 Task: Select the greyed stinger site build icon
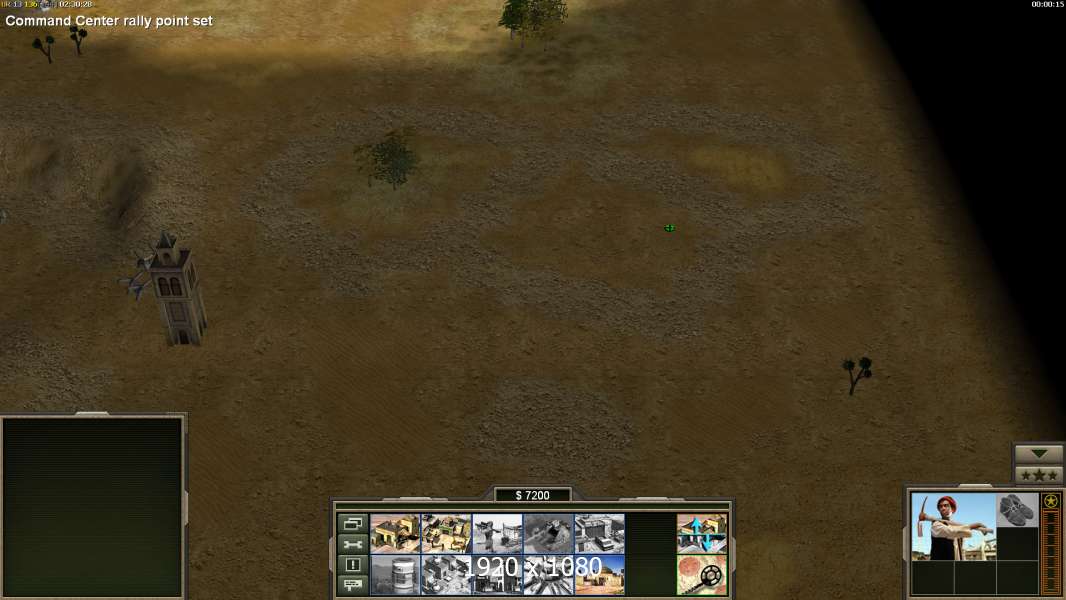click(x=497, y=534)
